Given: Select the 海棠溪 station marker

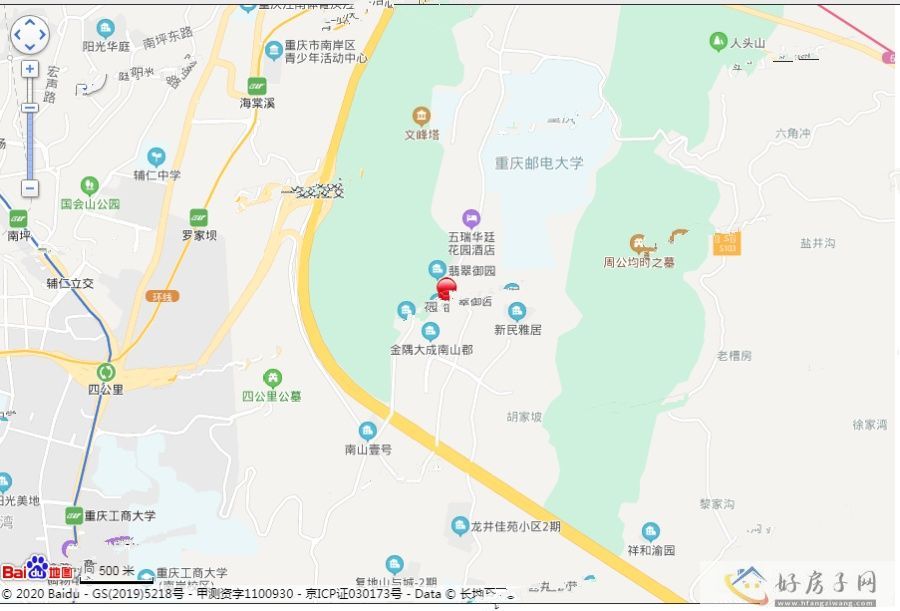Looking at the screenshot, I should pyautogui.click(x=257, y=86).
